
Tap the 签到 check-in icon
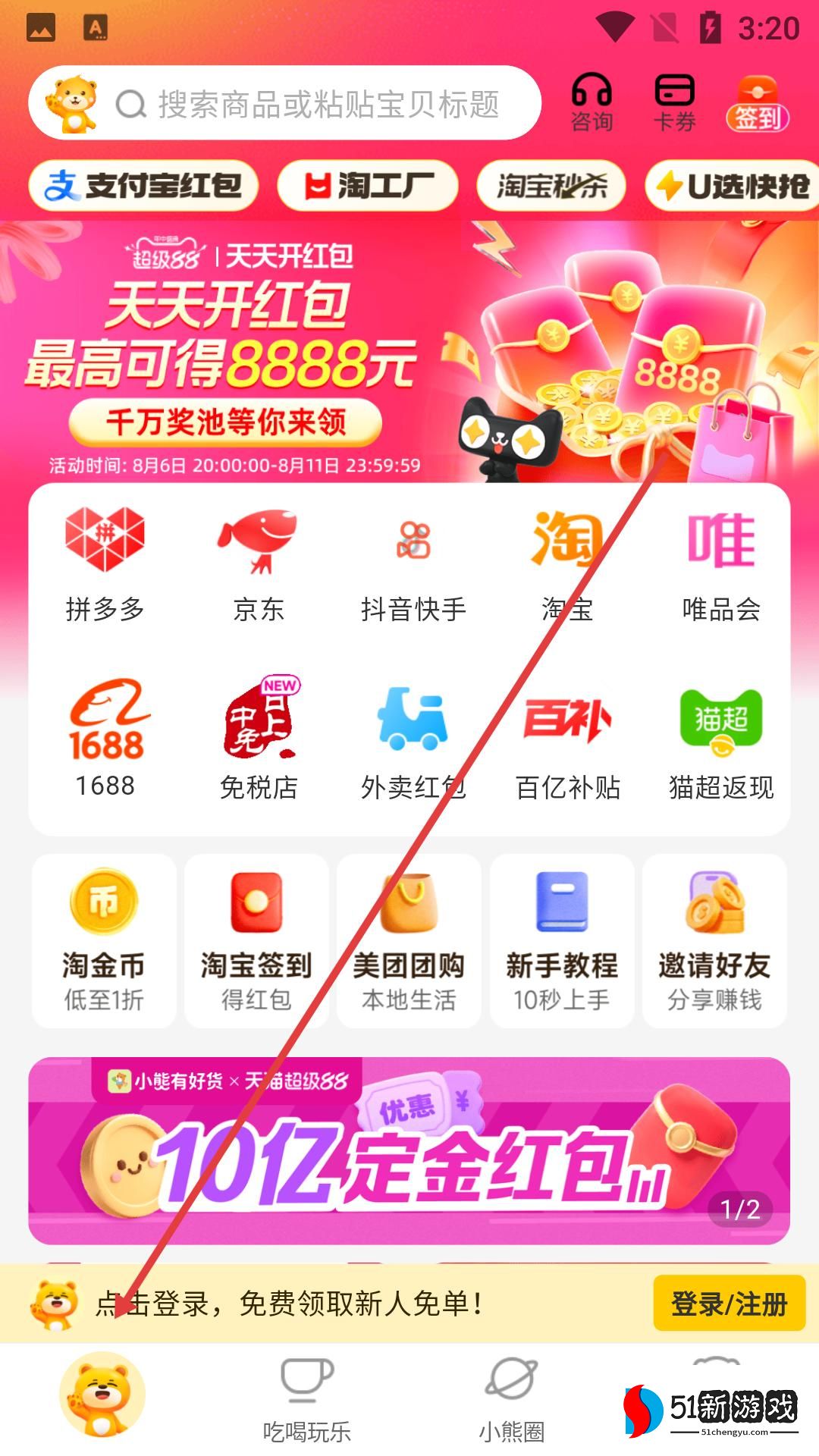click(757, 104)
